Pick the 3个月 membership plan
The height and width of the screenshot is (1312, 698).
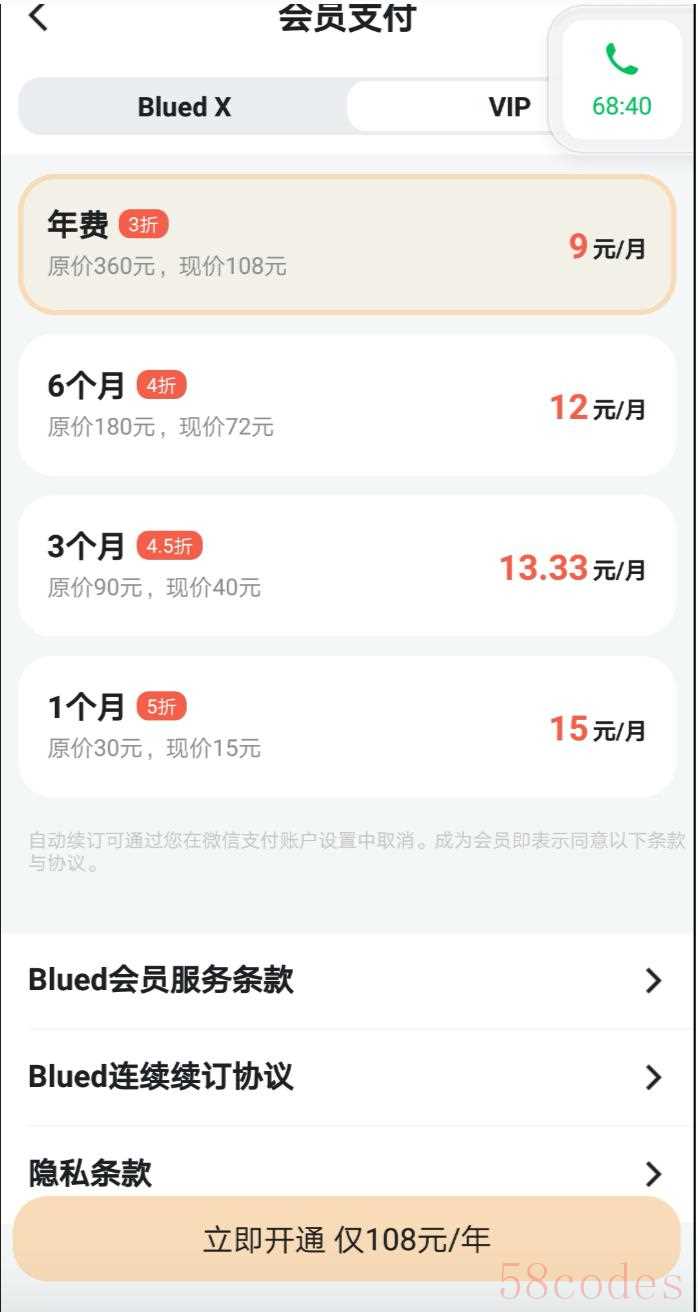[x=347, y=566]
